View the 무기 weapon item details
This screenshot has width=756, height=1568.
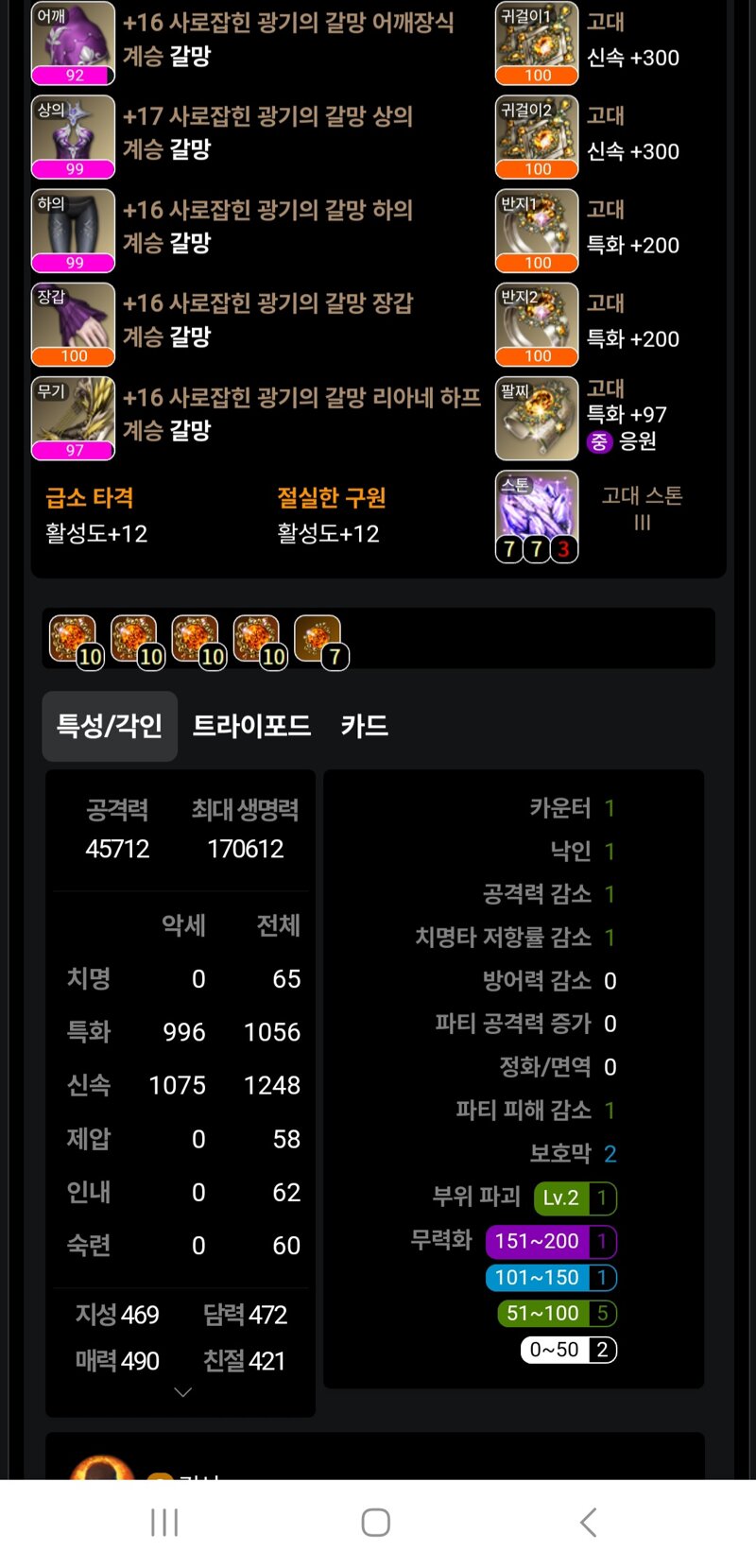[74, 419]
